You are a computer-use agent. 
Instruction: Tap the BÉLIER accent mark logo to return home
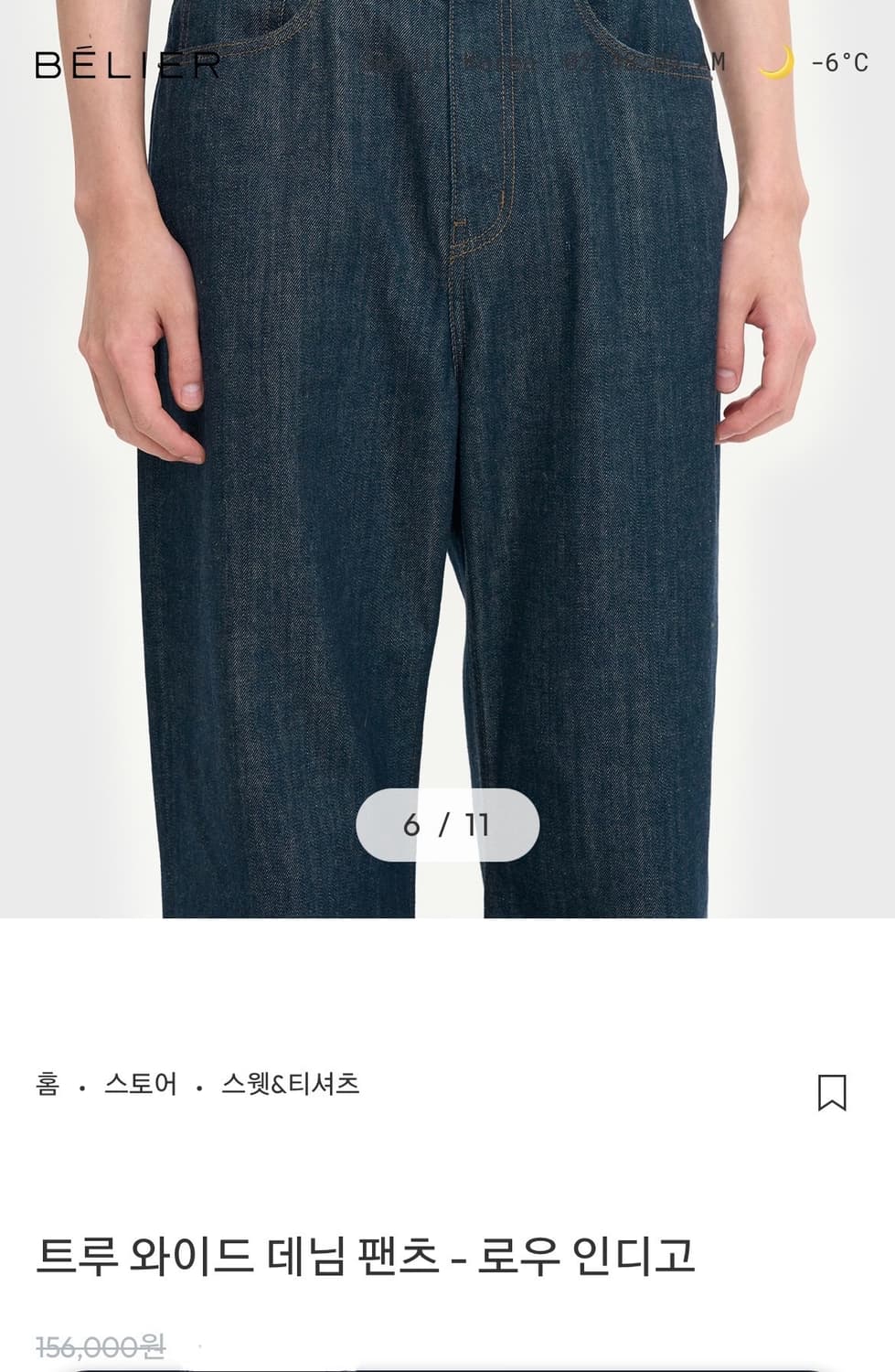click(x=125, y=62)
